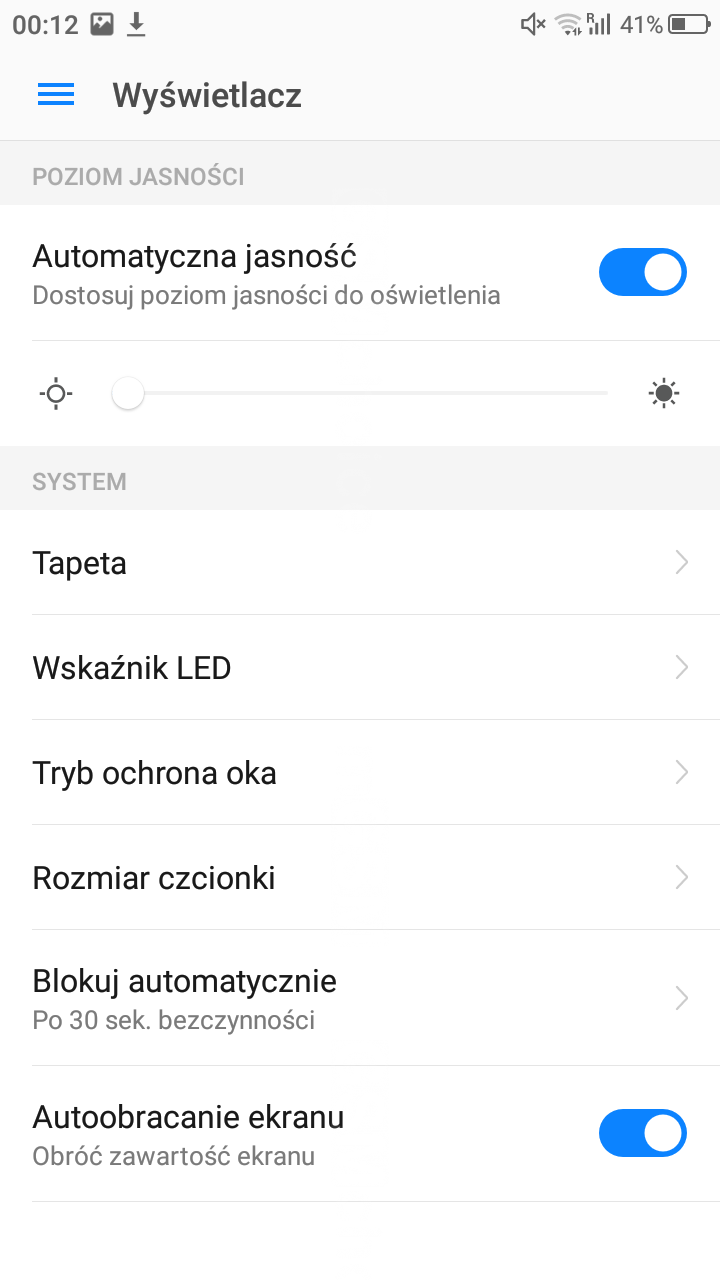Open Wskaźnik LED settings

[x=360, y=668]
